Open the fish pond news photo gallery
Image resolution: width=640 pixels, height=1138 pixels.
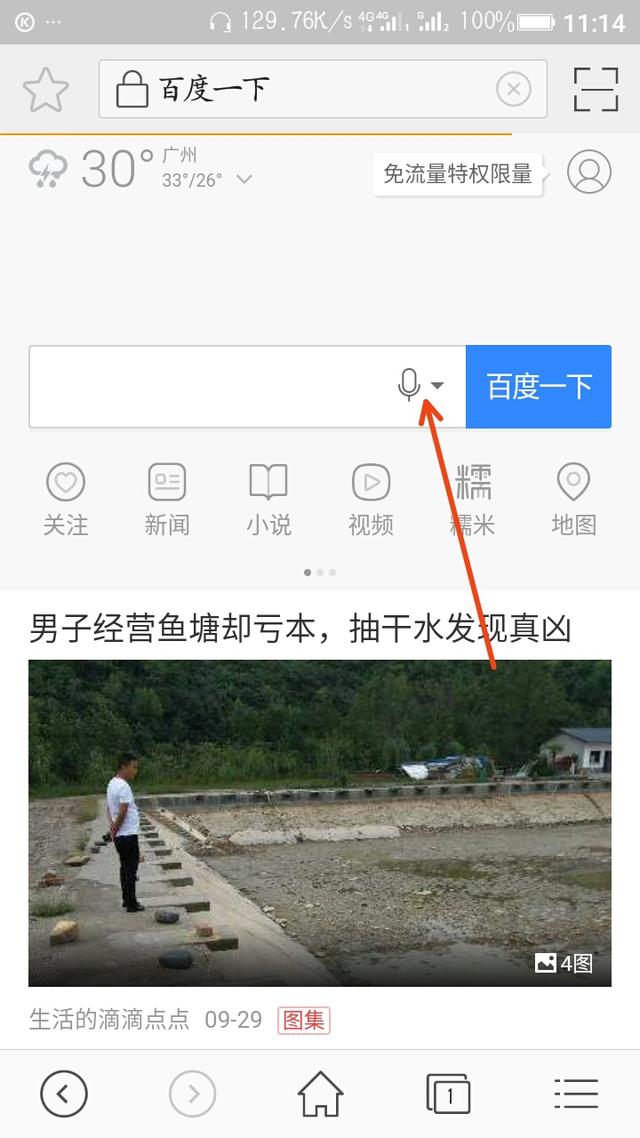[319, 822]
